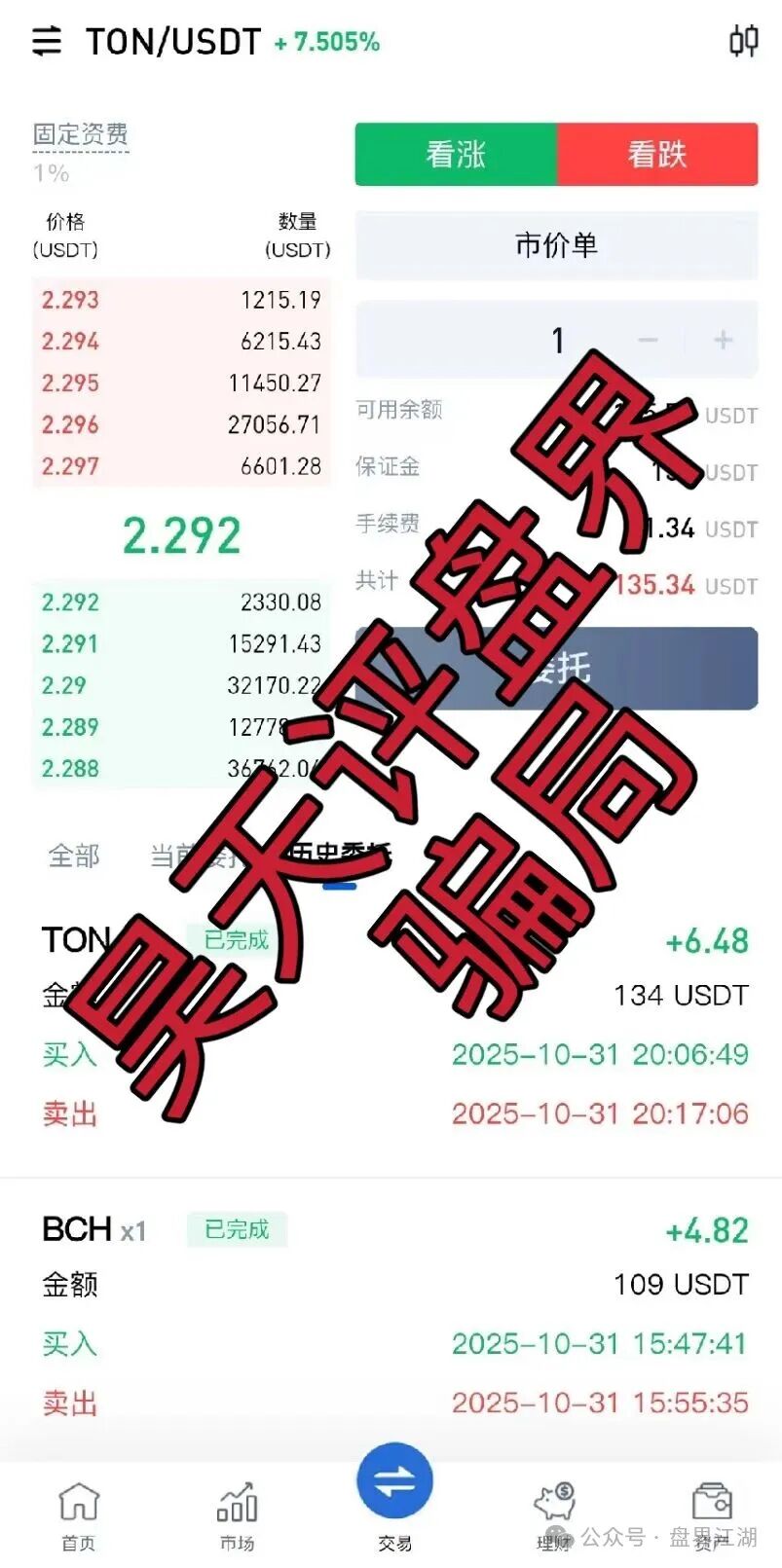Screen dimensions: 782x1568
Task: Select the 看跌 bearish option
Action: pos(657,154)
